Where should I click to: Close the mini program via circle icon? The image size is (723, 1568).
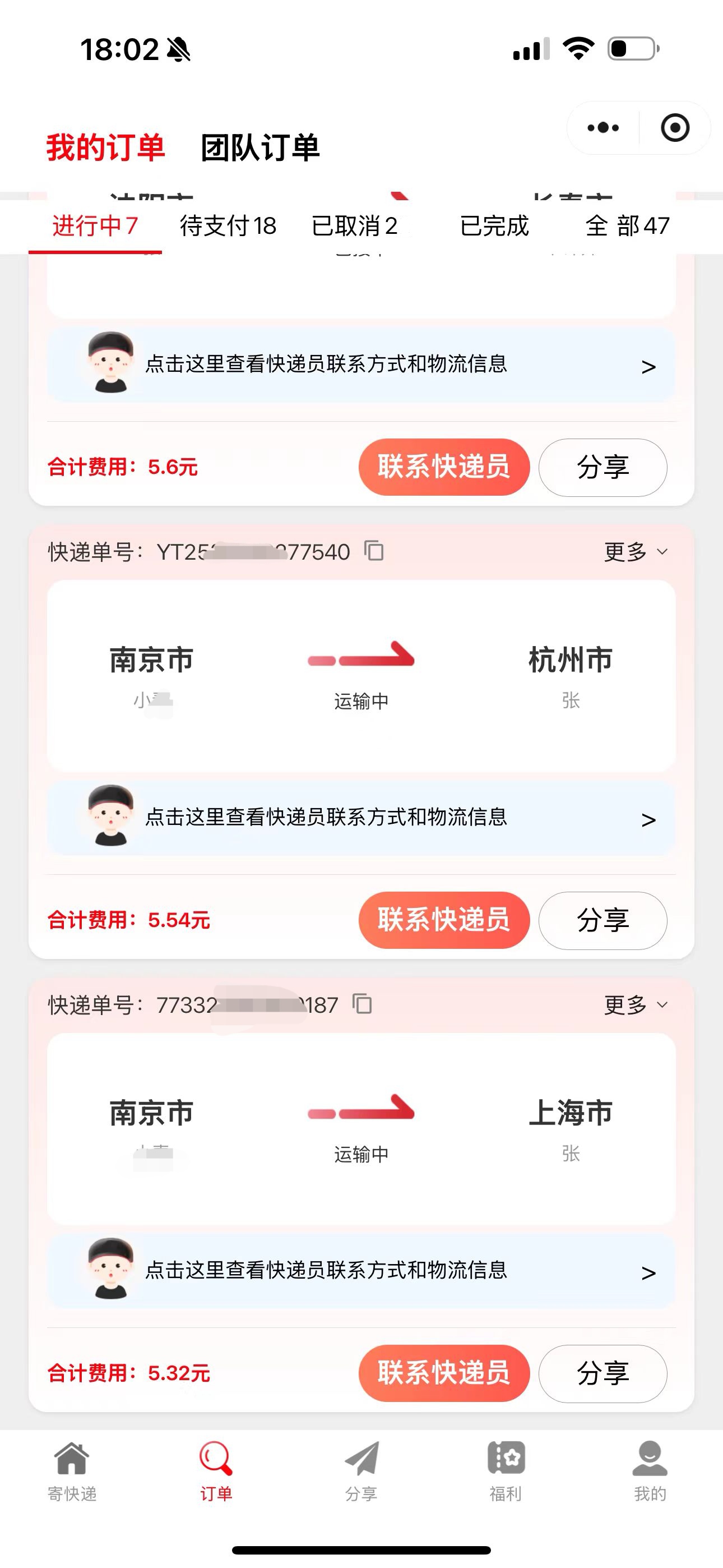675,128
